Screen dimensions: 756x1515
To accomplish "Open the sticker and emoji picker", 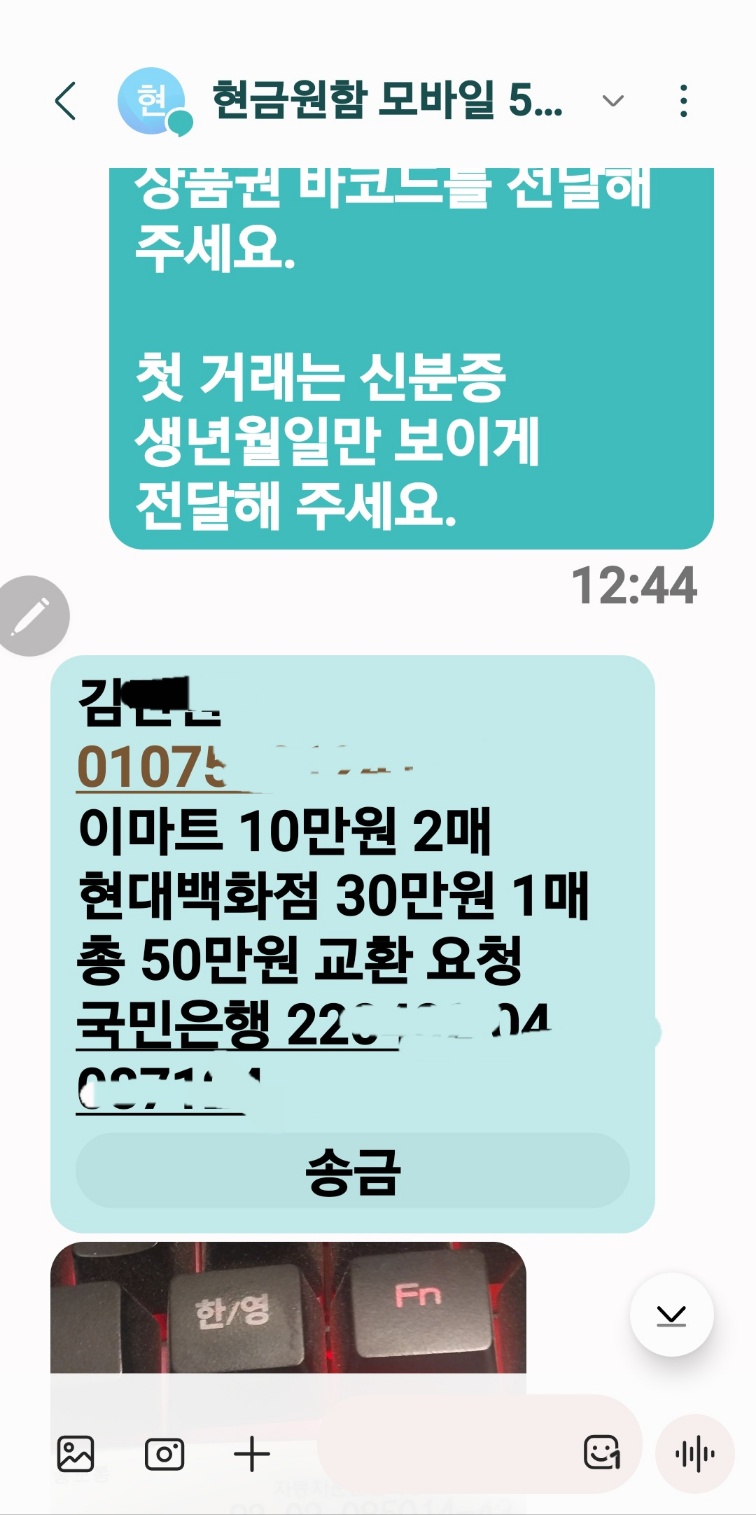I will click(x=601, y=1453).
